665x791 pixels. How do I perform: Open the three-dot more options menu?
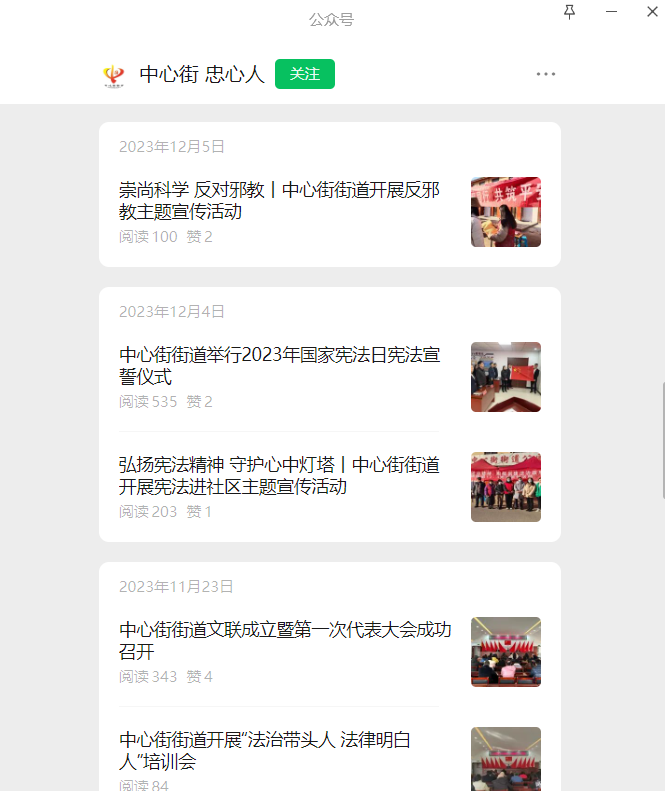[x=545, y=74]
